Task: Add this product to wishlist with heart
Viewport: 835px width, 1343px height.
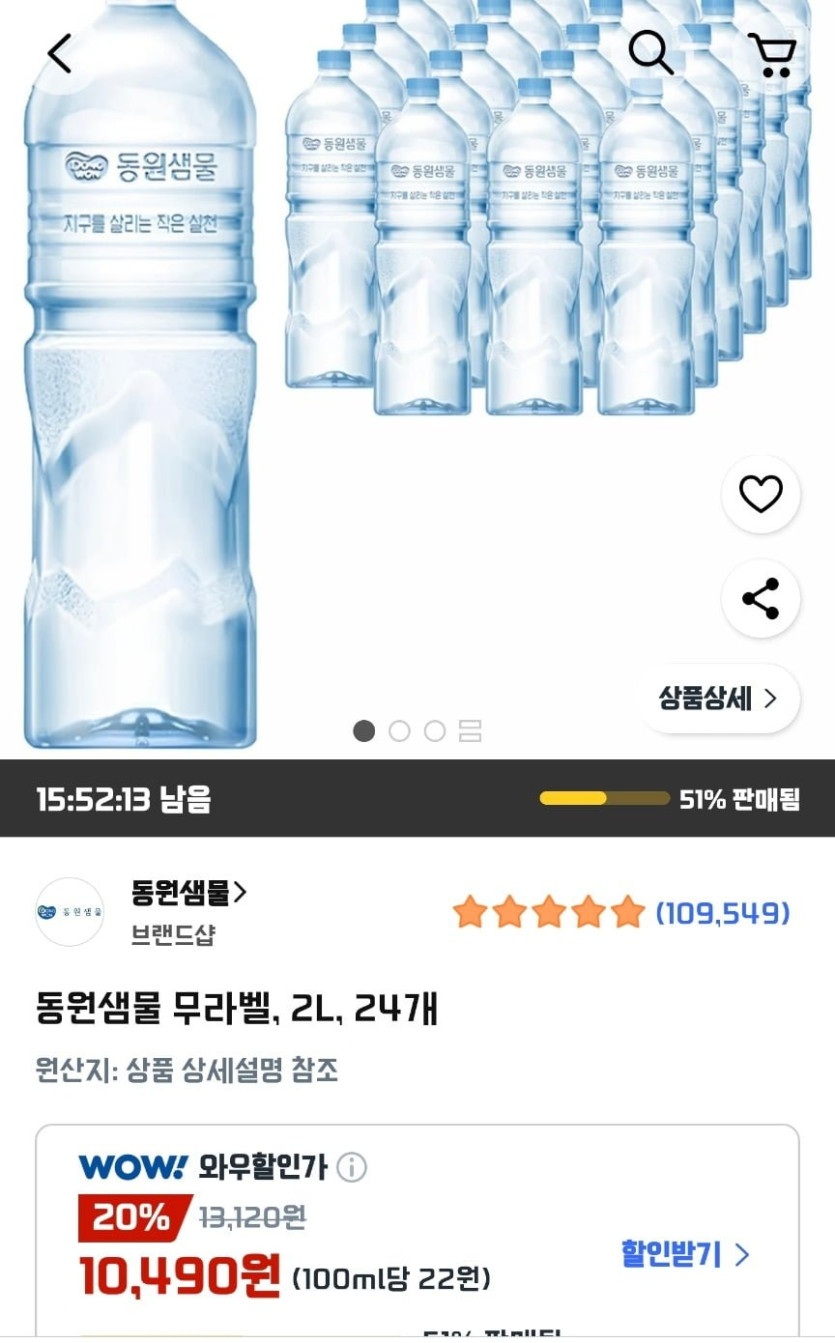Action: (760, 494)
